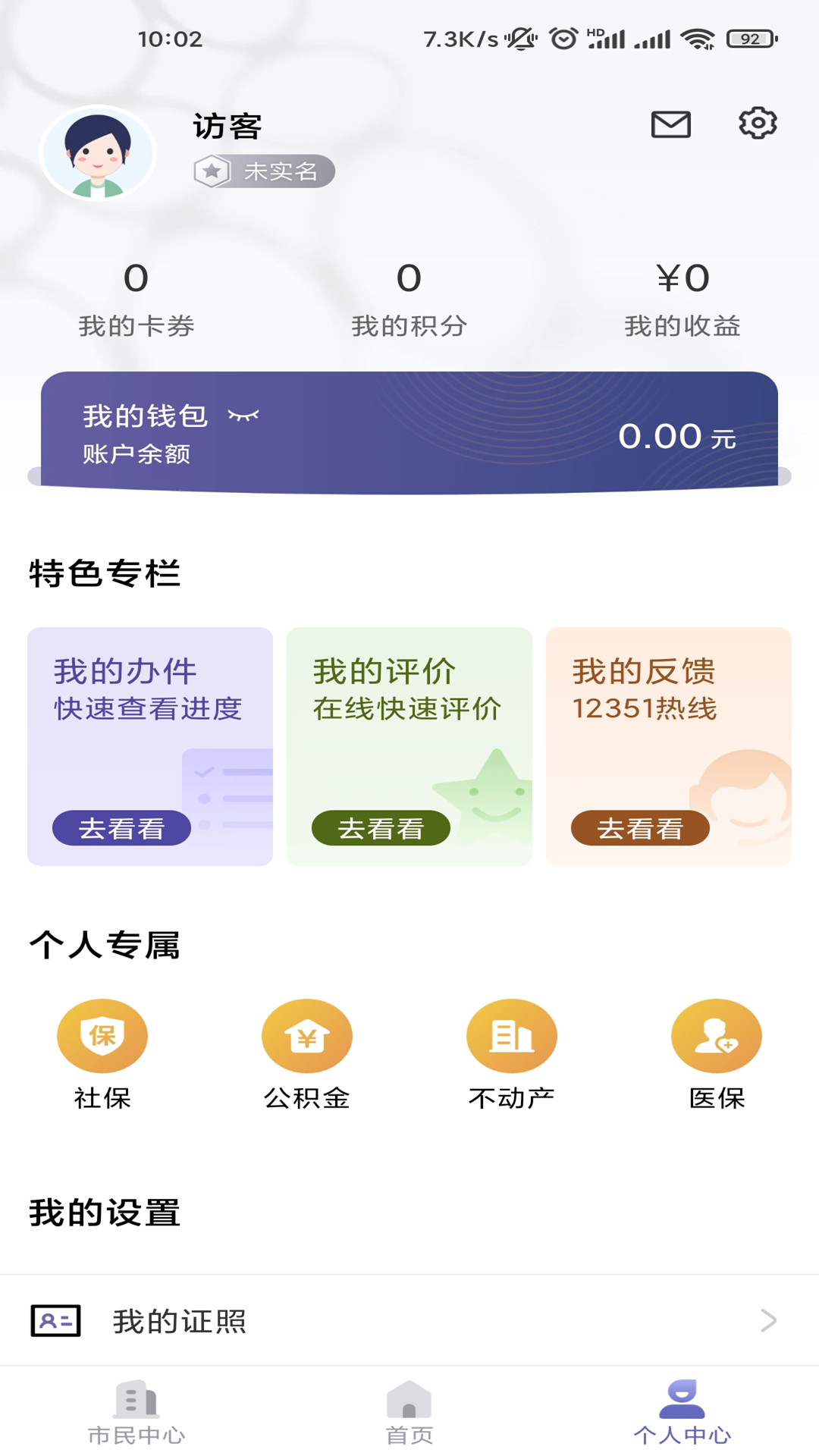Select the 个人中心 tab

tap(682, 1414)
